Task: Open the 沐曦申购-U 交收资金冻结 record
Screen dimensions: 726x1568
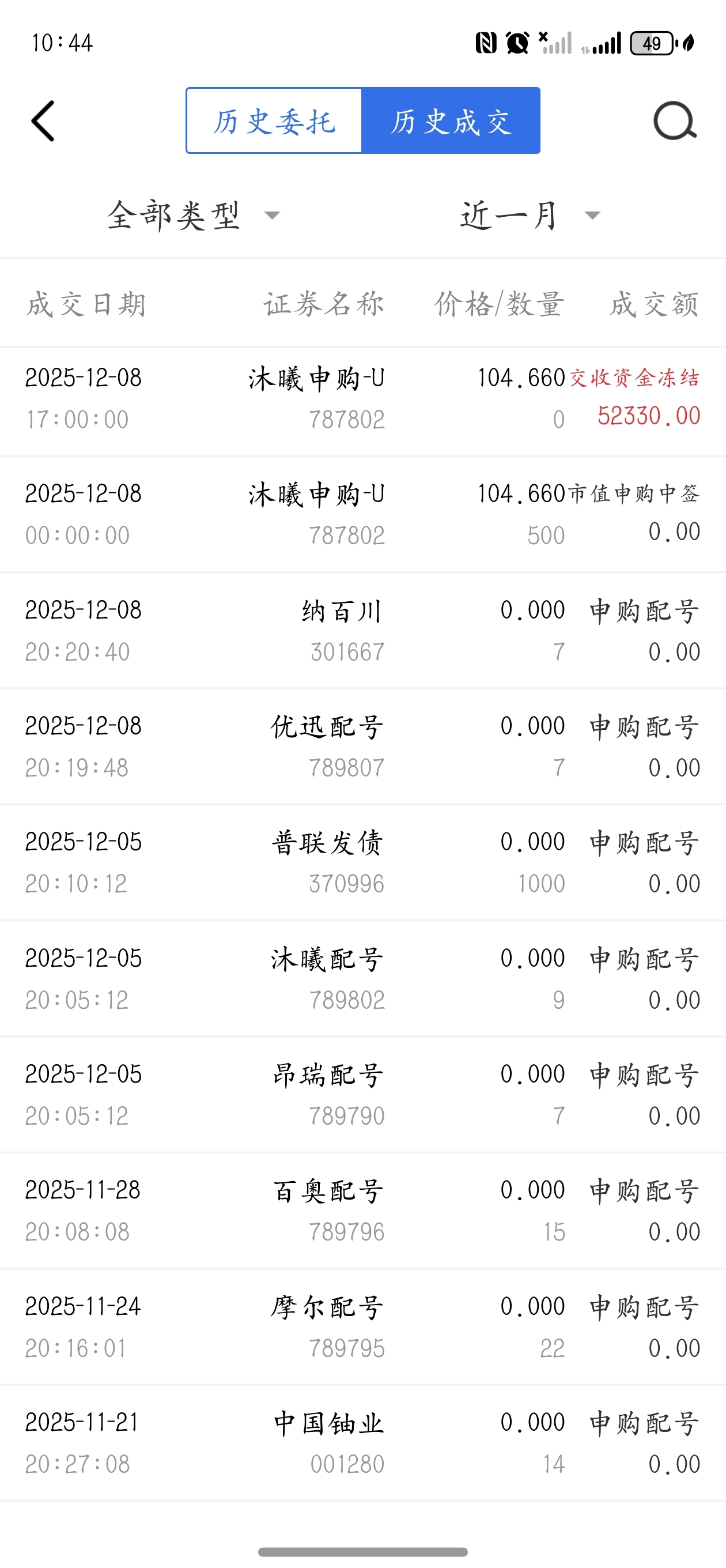Action: [x=362, y=399]
